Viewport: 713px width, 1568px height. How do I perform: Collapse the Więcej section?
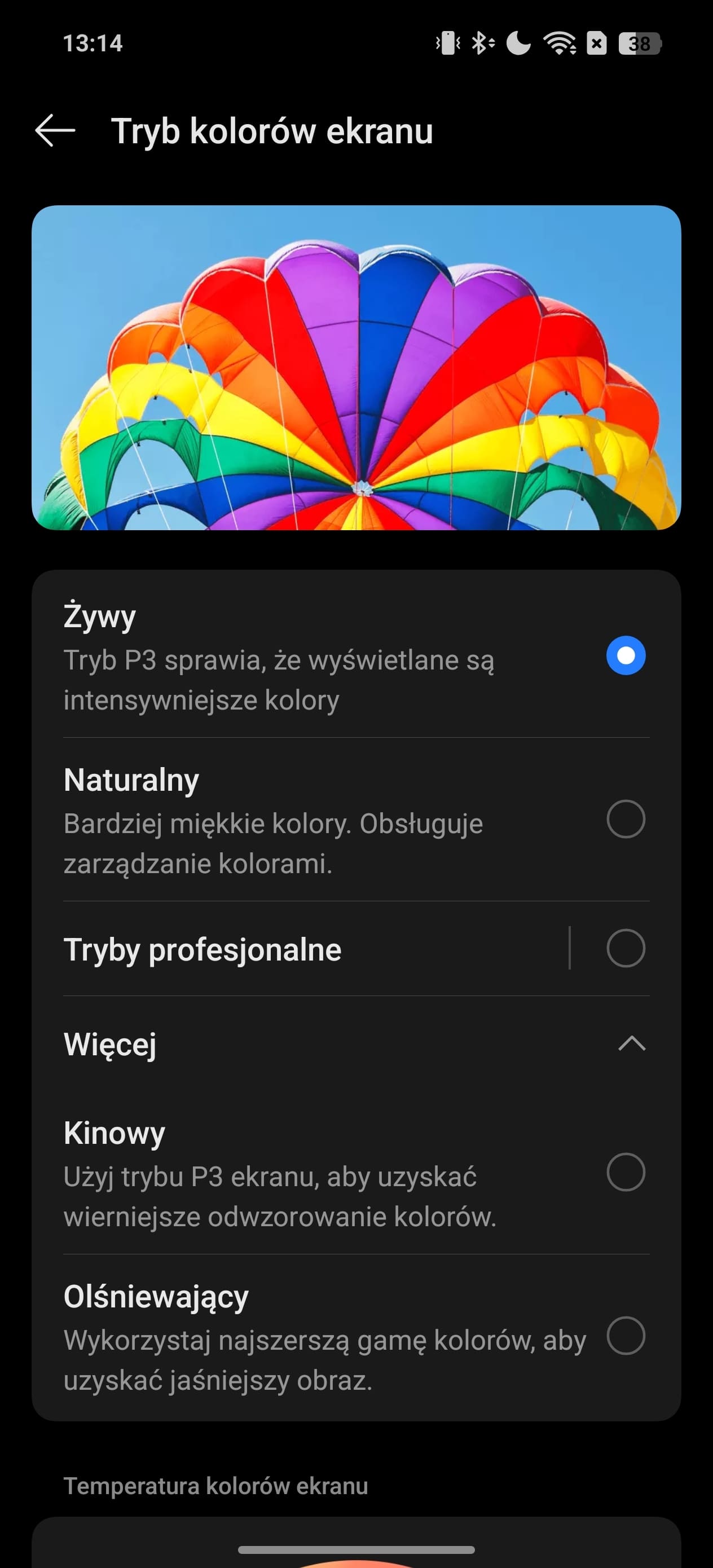point(356,1043)
